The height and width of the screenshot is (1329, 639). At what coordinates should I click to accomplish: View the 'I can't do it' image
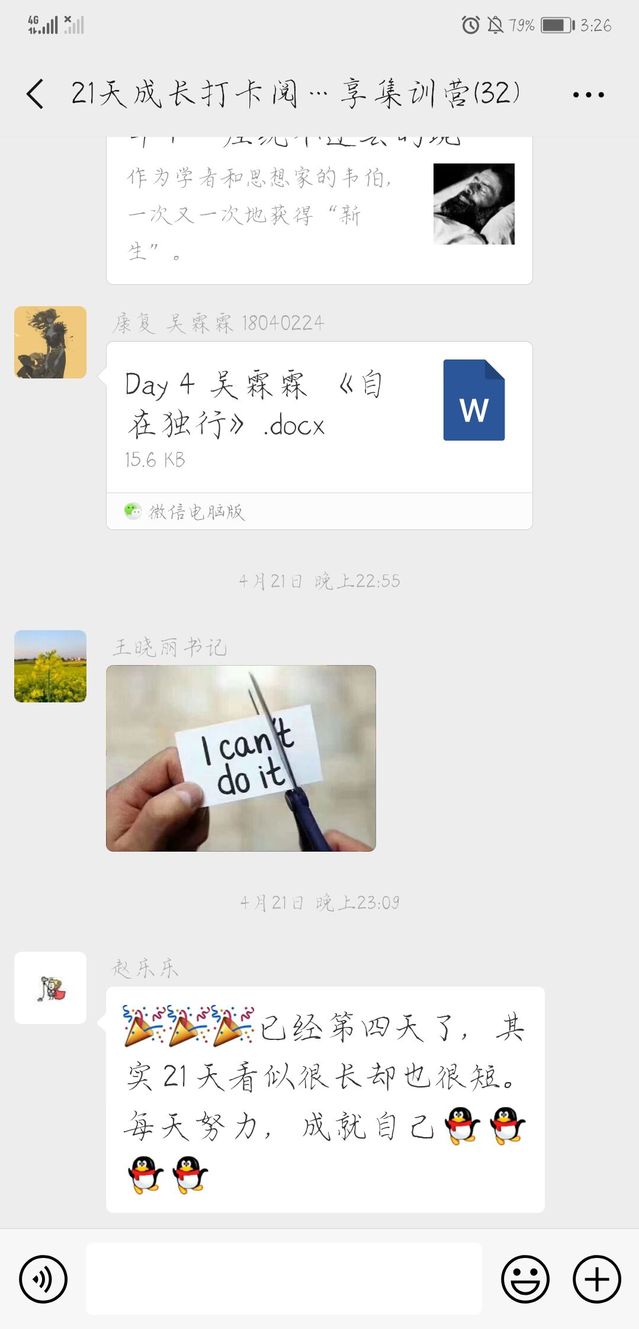(241, 758)
